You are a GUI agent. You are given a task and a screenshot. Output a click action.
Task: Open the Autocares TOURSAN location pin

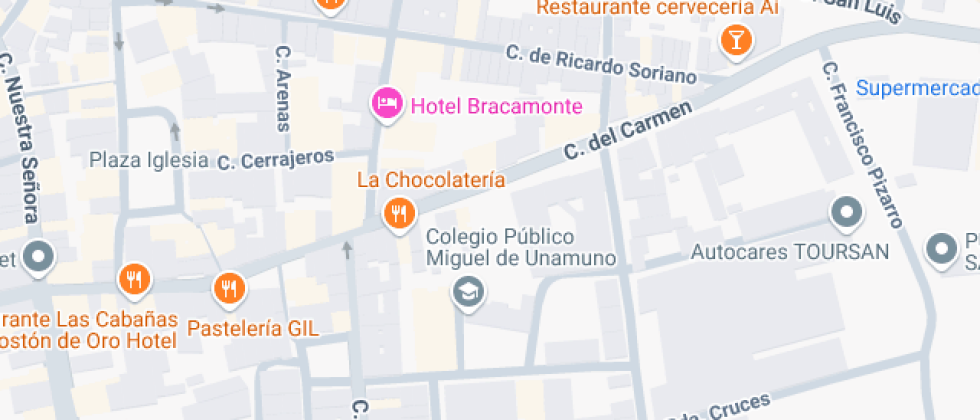pos(846,213)
